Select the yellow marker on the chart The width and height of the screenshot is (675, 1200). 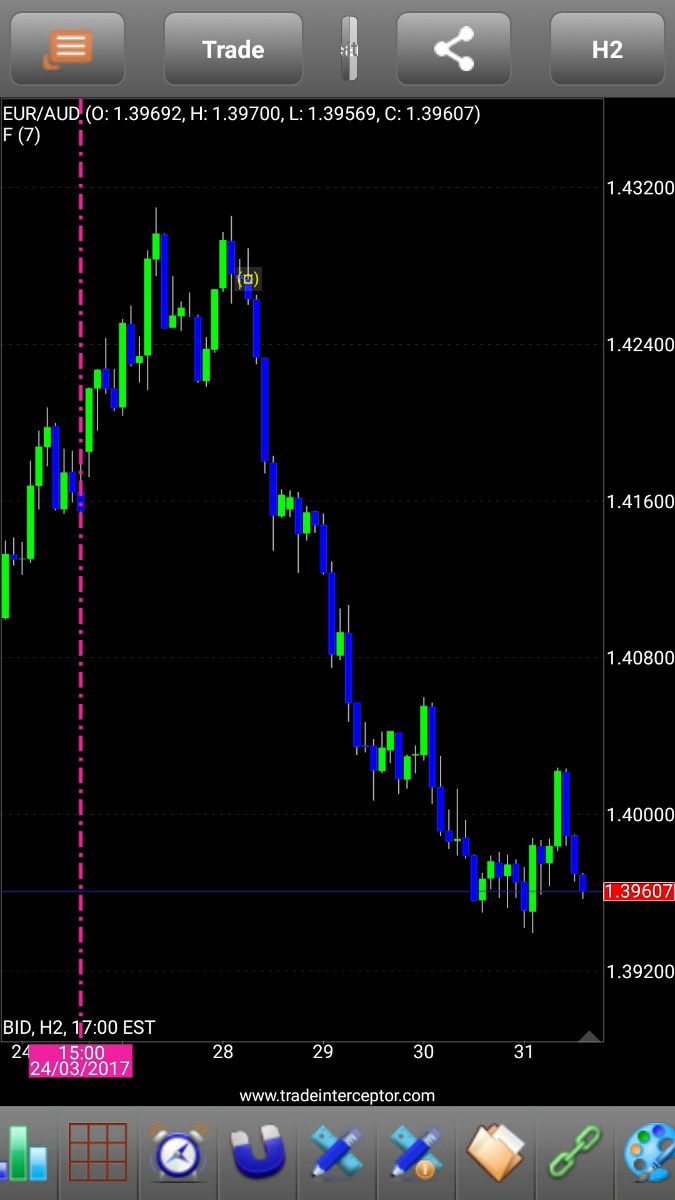[x=248, y=279]
